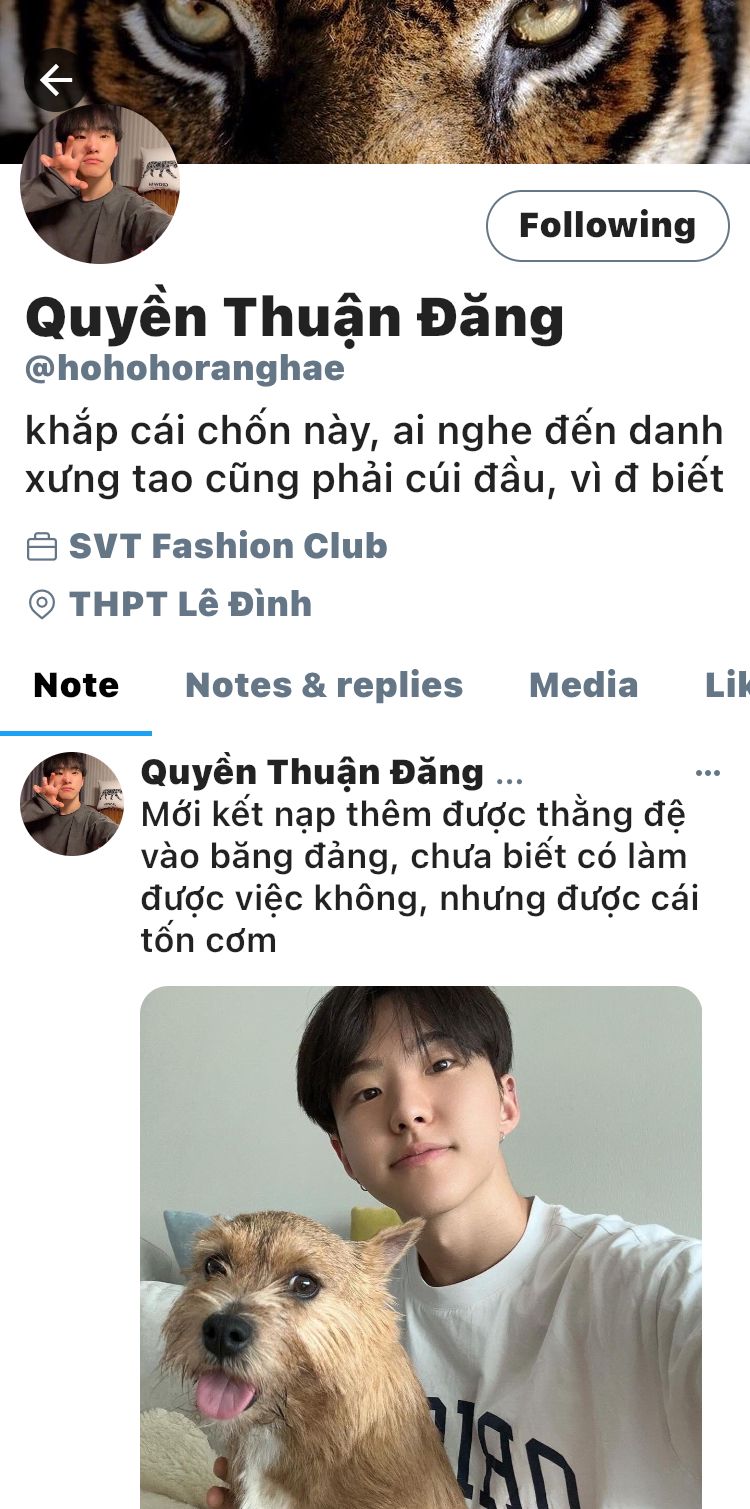Image resolution: width=750 pixels, height=1509 pixels.
Task: View the tiger header banner image
Action: pyautogui.click(x=420, y=60)
